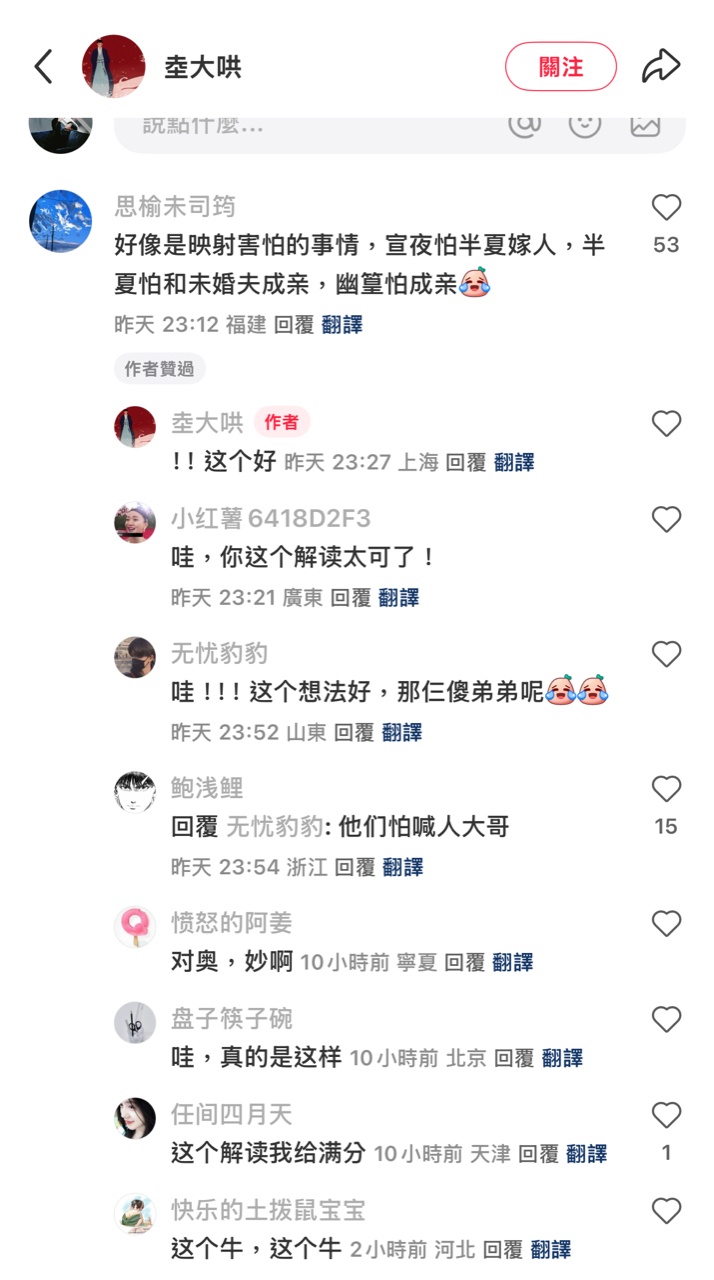This screenshot has width=714, height=1280.
Task: Like 鲍浅鲤's reply with 15 likes
Action: point(666,790)
